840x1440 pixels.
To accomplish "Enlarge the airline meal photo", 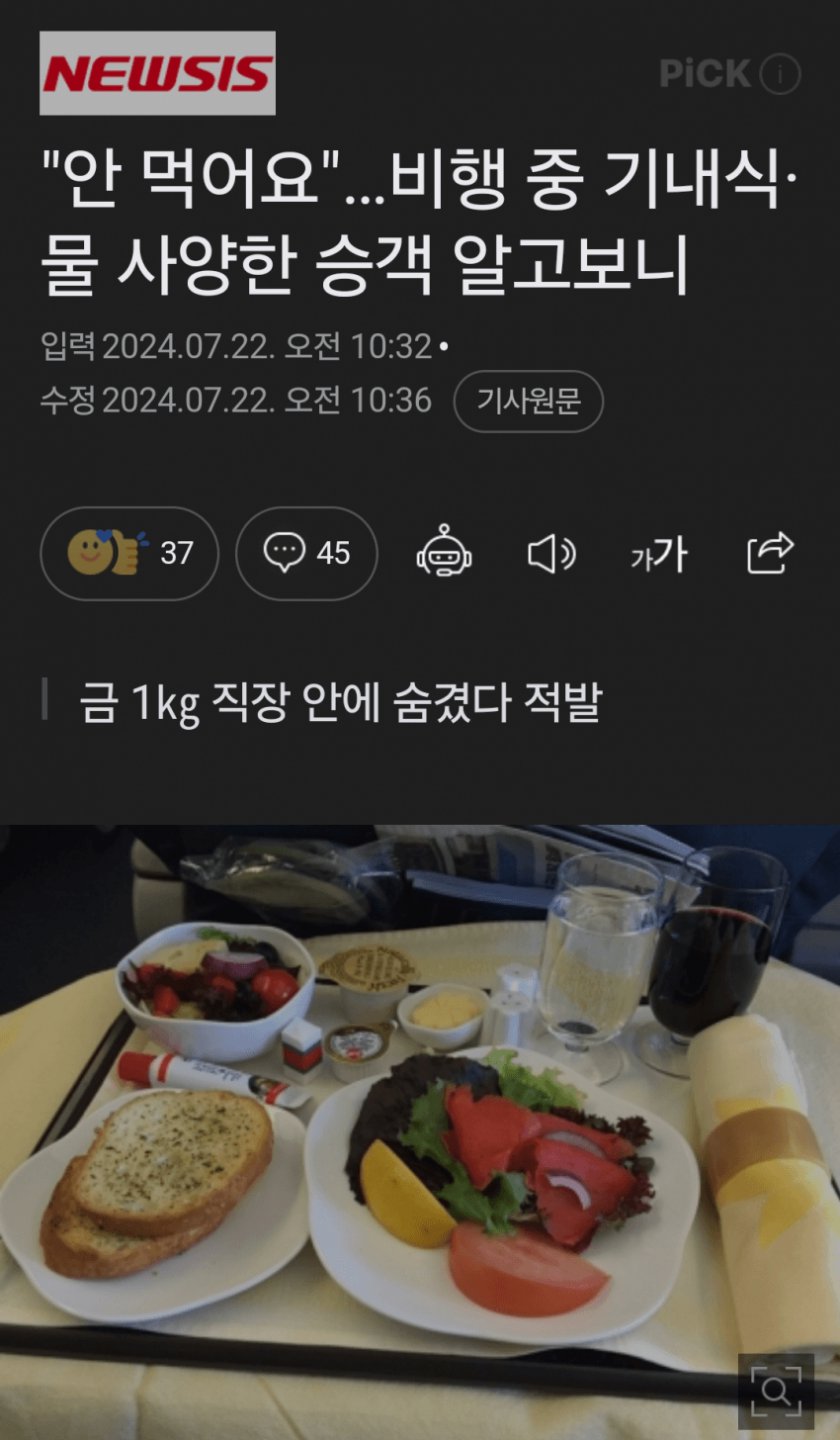I will tap(774, 1390).
